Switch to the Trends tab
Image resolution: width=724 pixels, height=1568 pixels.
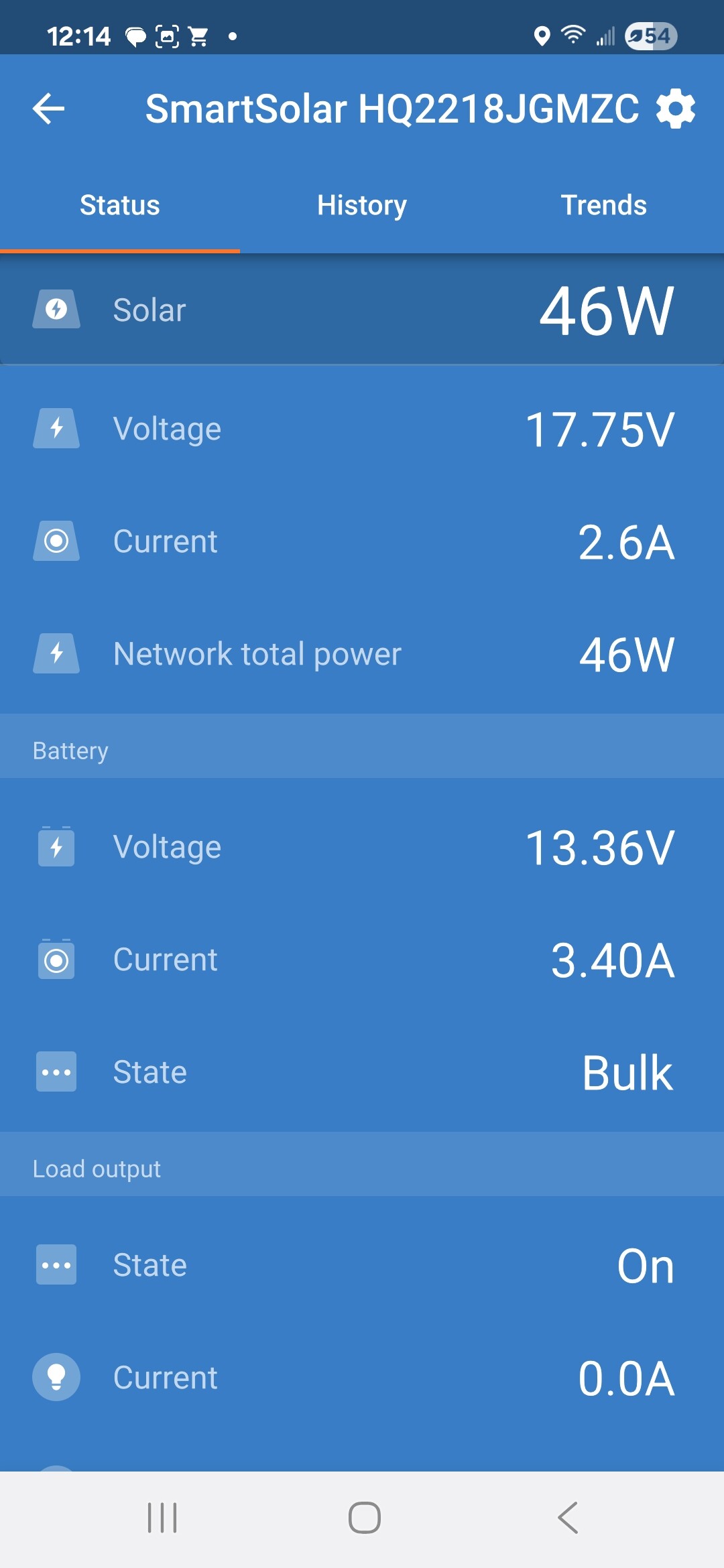(x=603, y=206)
